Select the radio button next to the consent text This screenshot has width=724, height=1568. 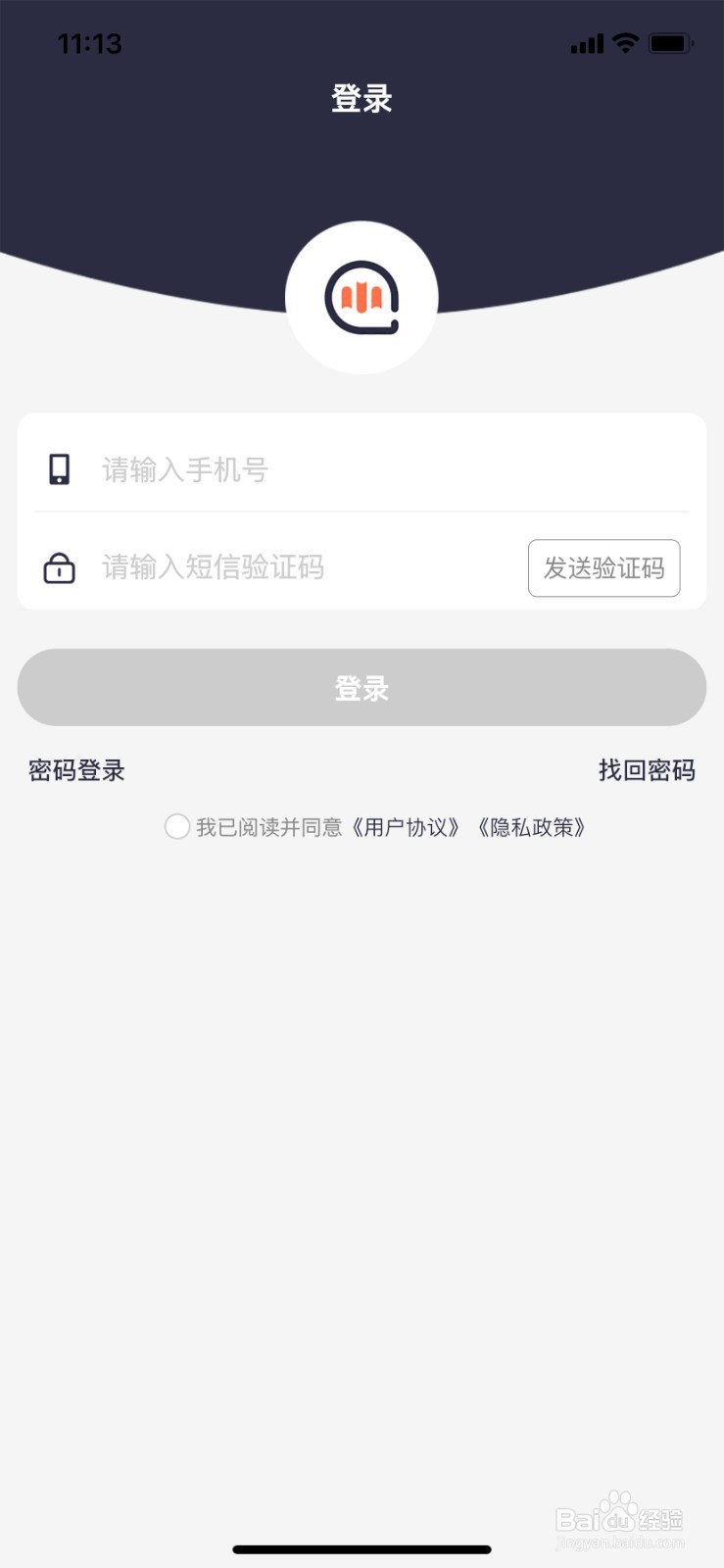point(177,827)
